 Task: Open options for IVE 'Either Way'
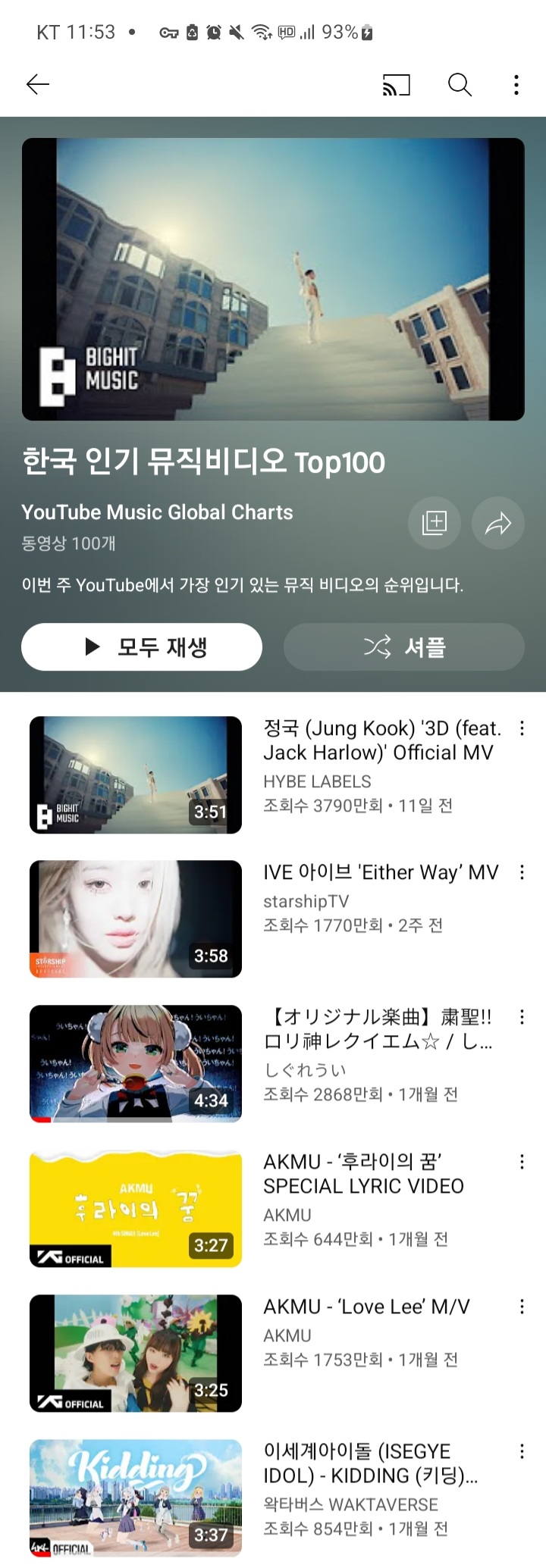[522, 873]
